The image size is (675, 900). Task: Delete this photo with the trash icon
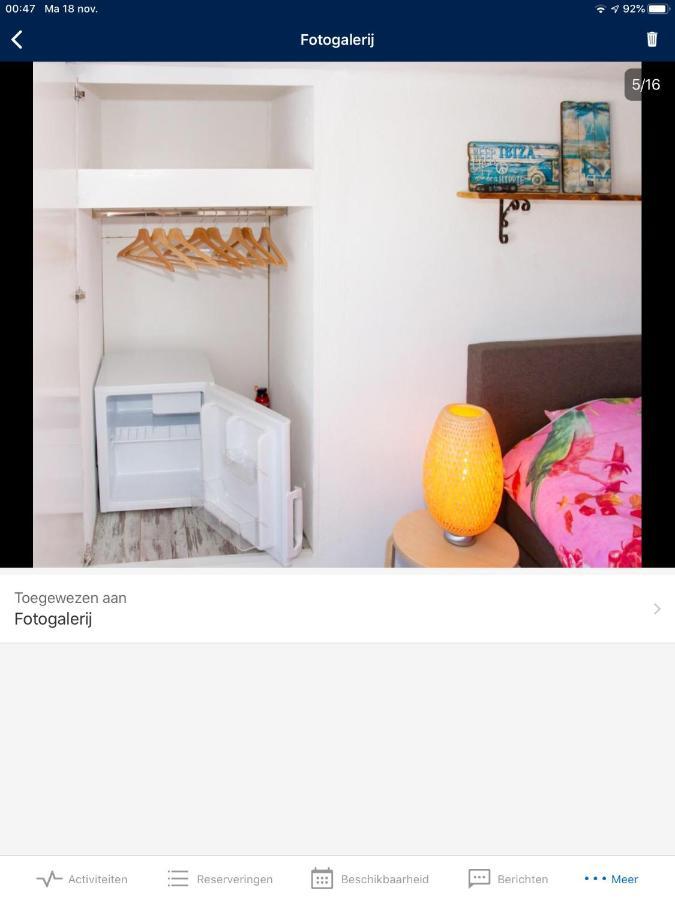[652, 39]
